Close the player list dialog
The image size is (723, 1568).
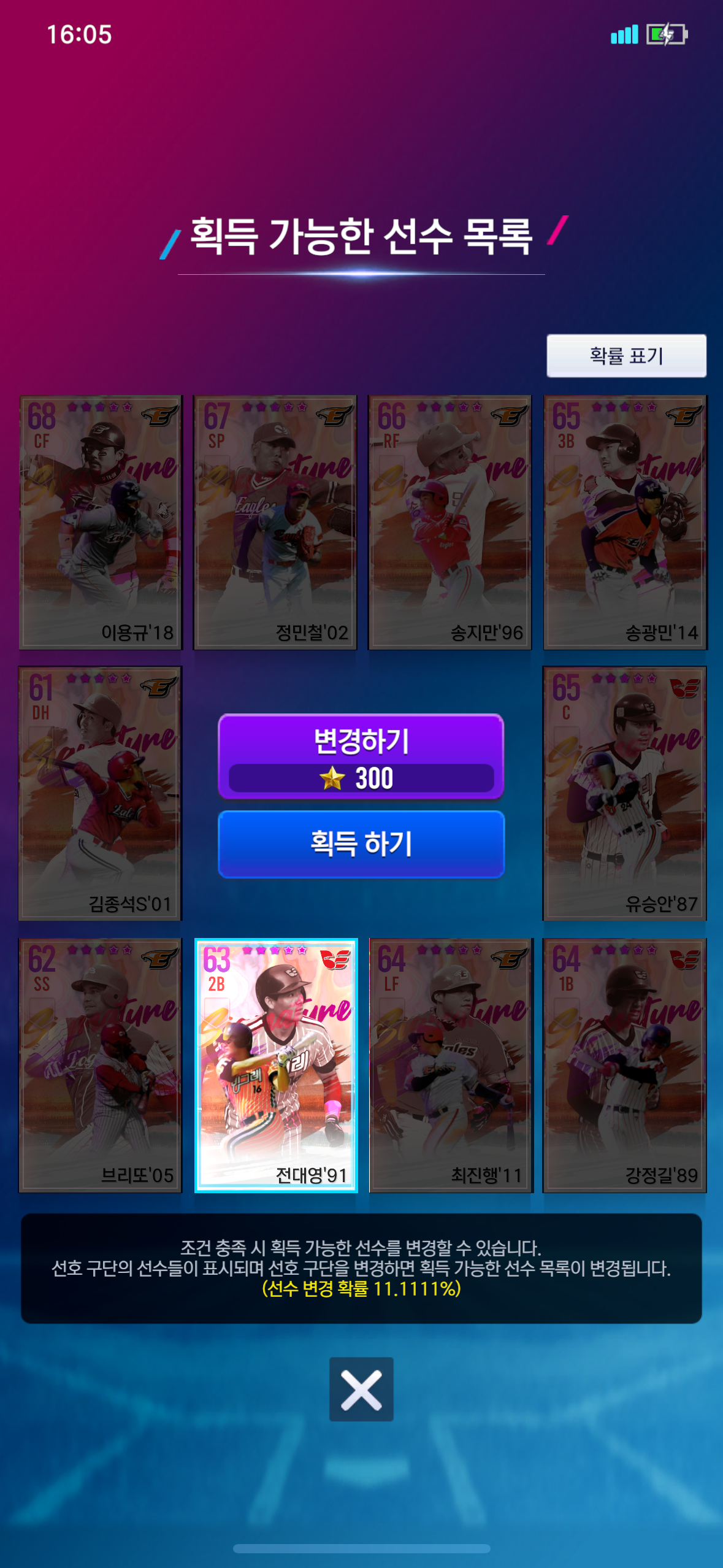[x=361, y=1389]
